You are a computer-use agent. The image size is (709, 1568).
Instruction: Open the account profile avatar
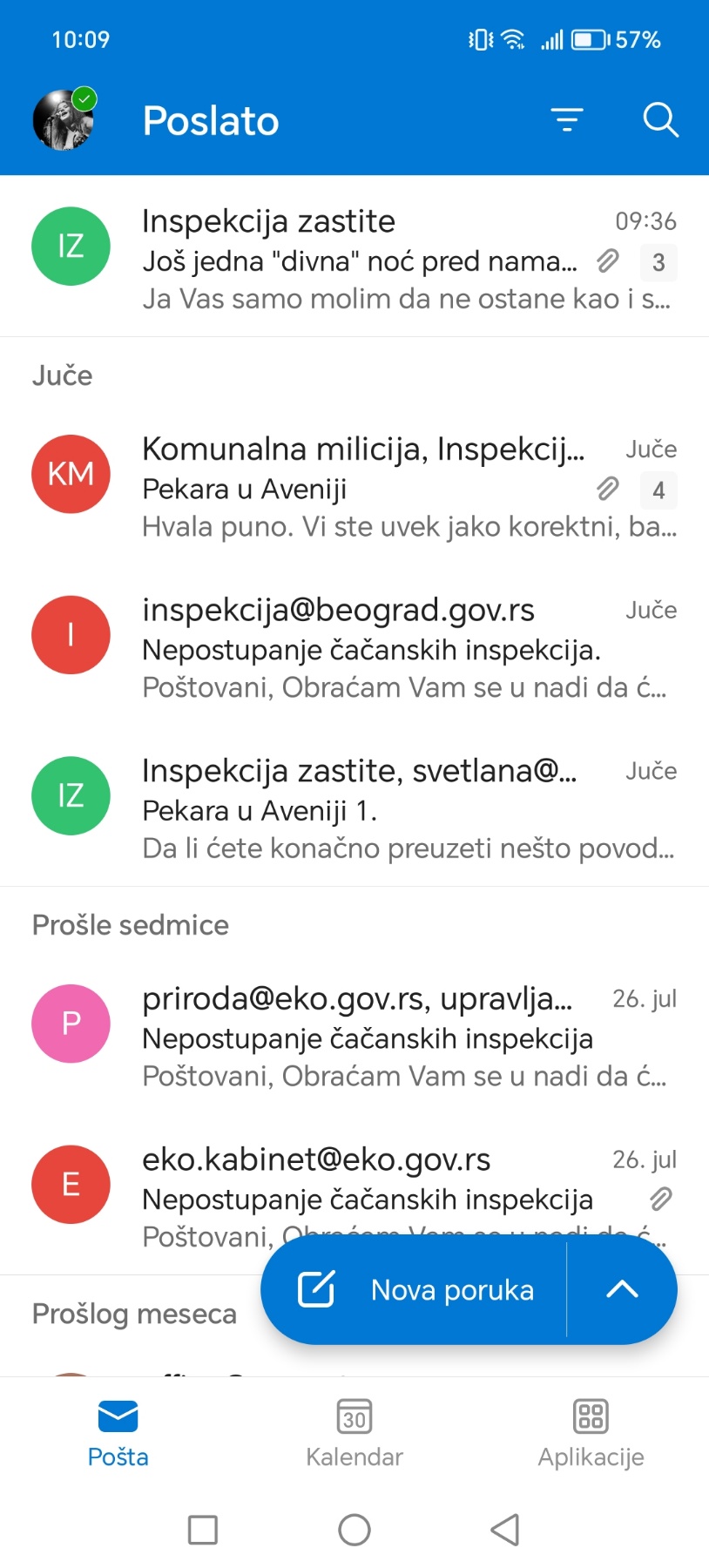point(64,119)
